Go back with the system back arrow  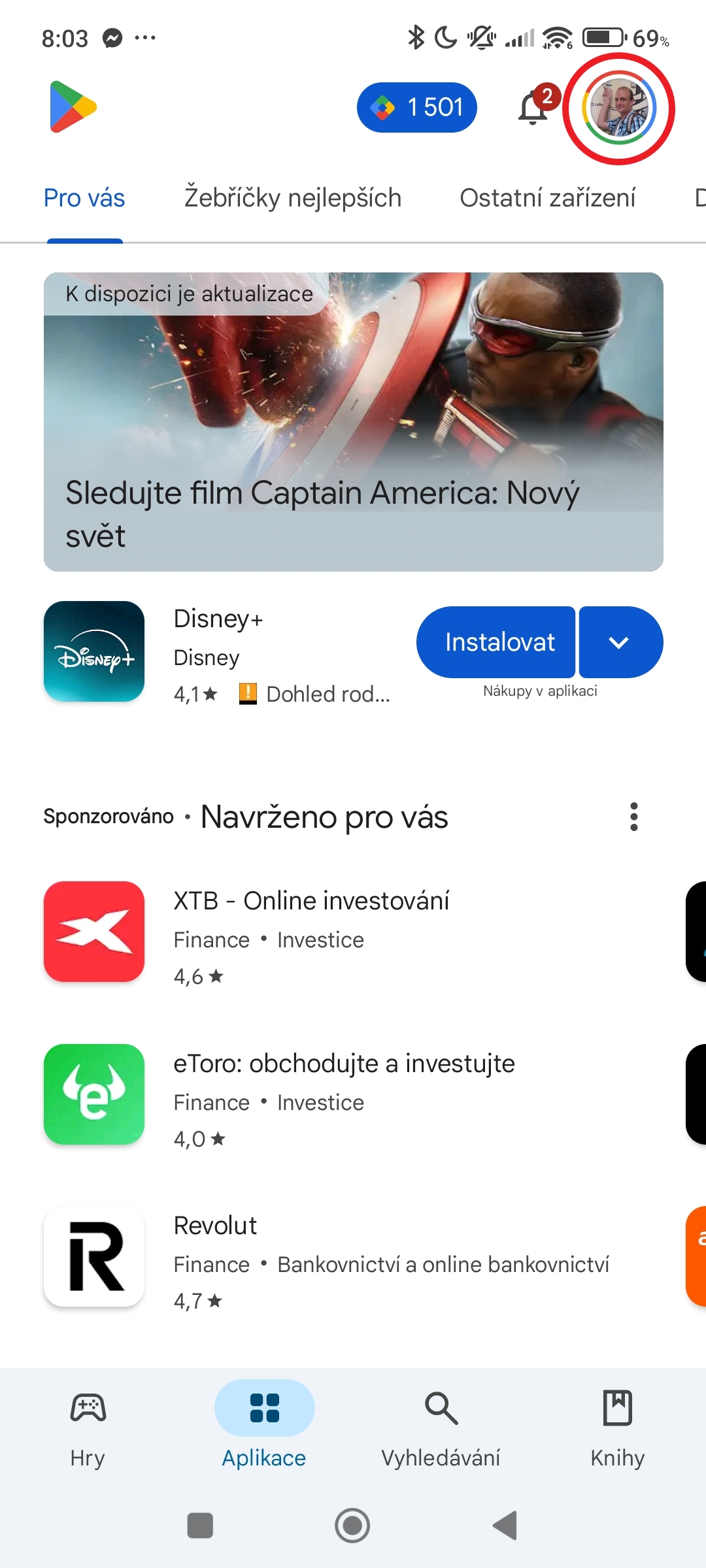point(505,1526)
